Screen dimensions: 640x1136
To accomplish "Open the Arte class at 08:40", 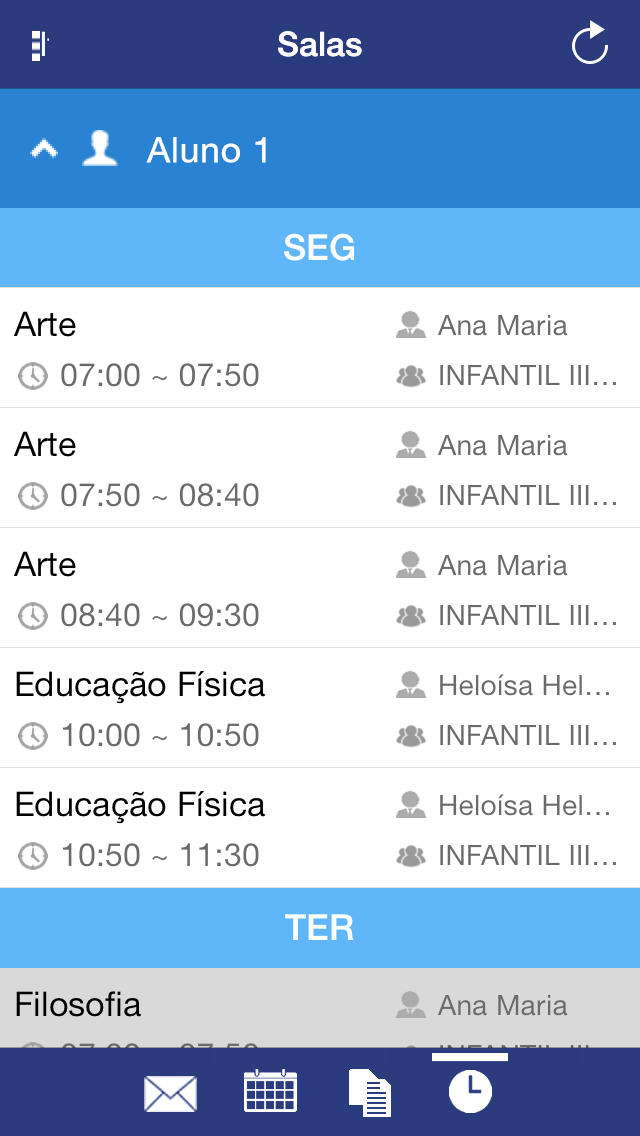I will point(320,588).
